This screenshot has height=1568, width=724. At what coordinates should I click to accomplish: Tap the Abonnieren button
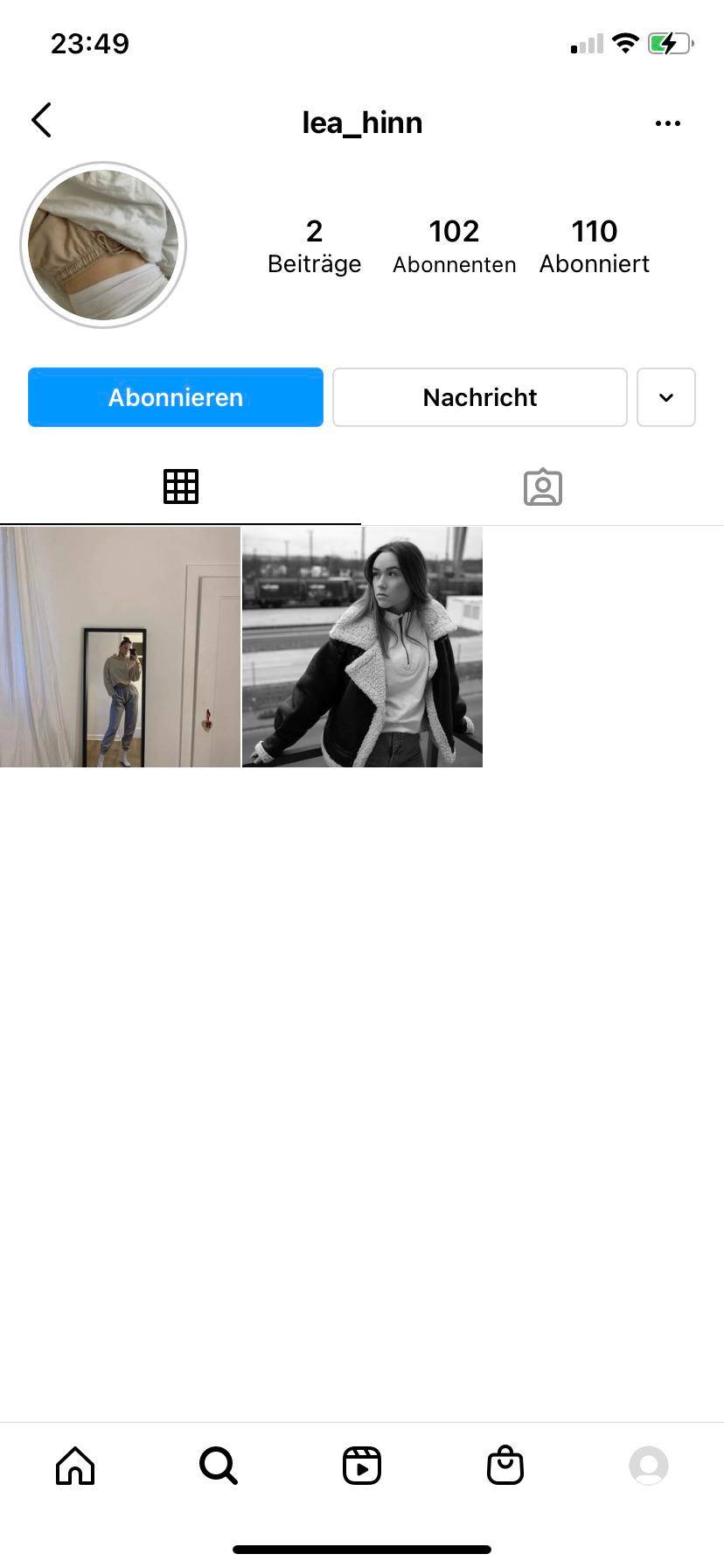coord(176,397)
